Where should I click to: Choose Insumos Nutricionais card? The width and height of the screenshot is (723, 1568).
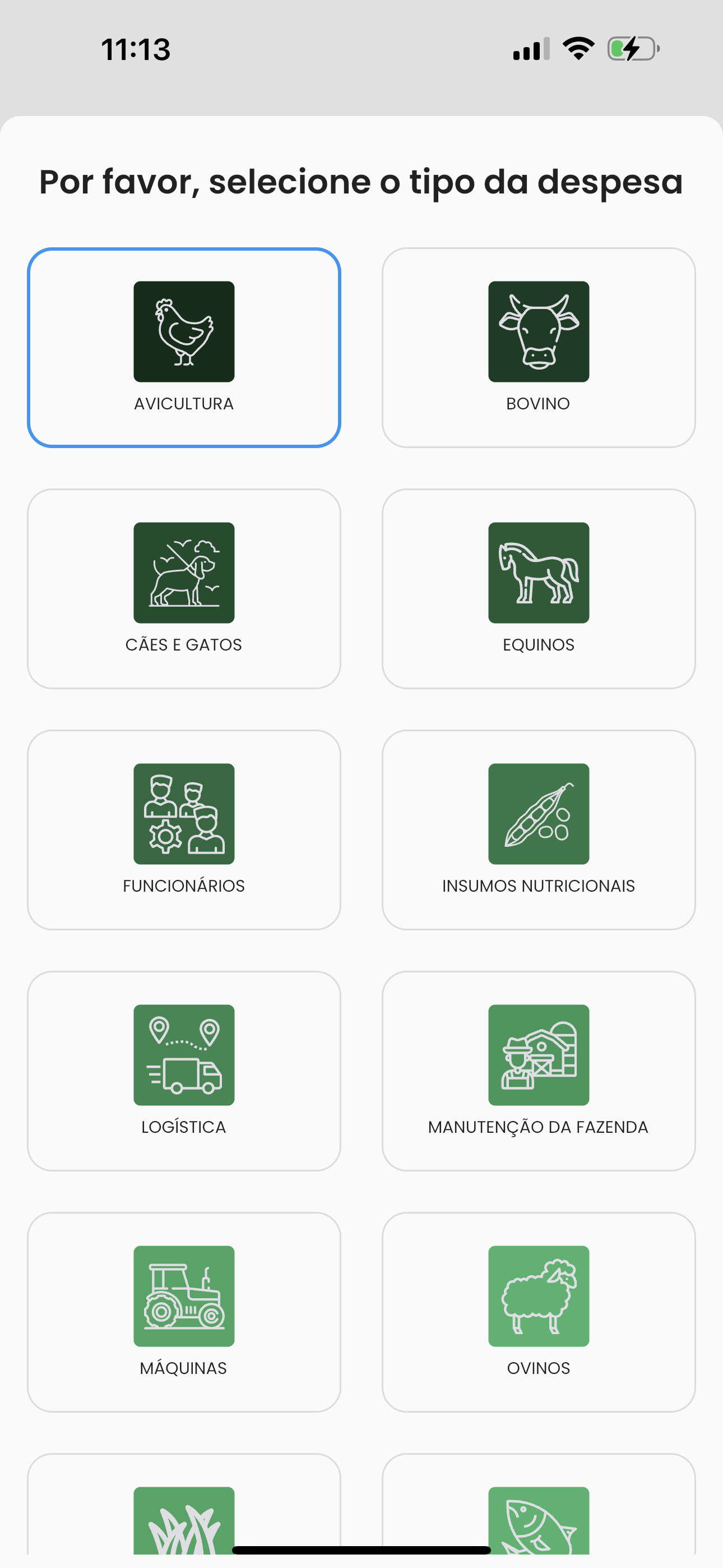(x=538, y=829)
